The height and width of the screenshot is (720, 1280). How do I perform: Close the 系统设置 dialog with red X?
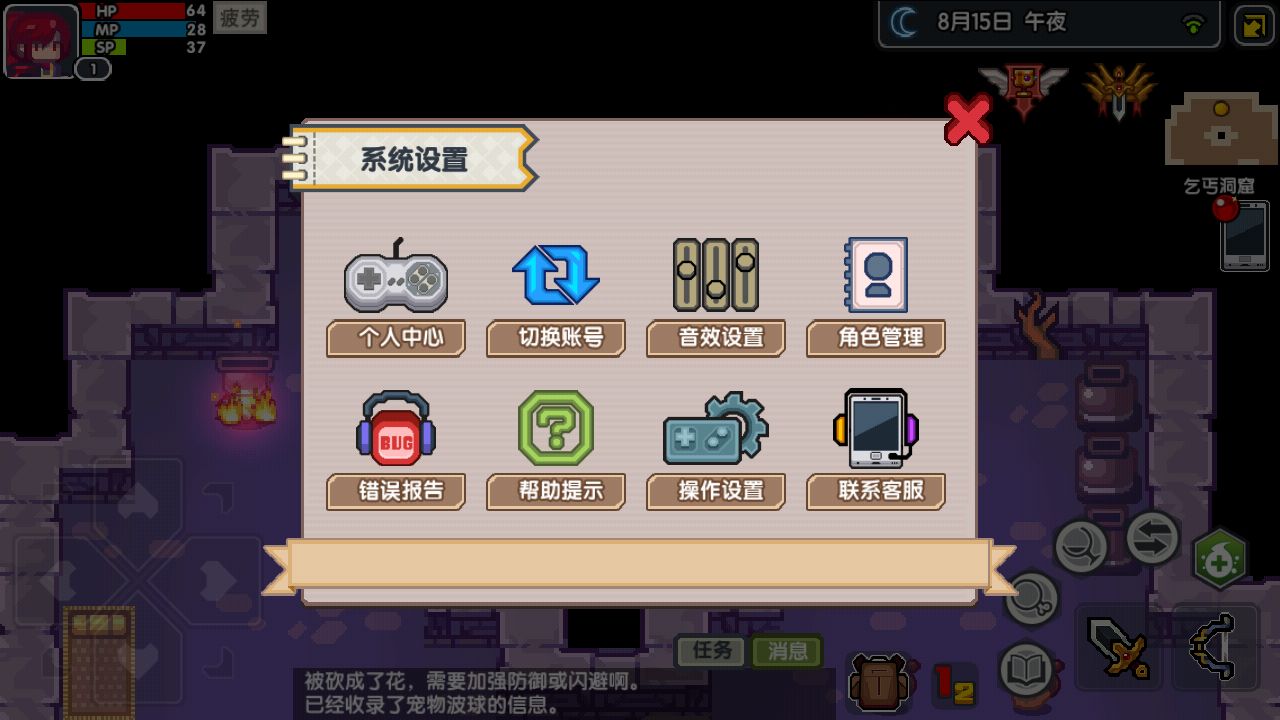click(968, 120)
